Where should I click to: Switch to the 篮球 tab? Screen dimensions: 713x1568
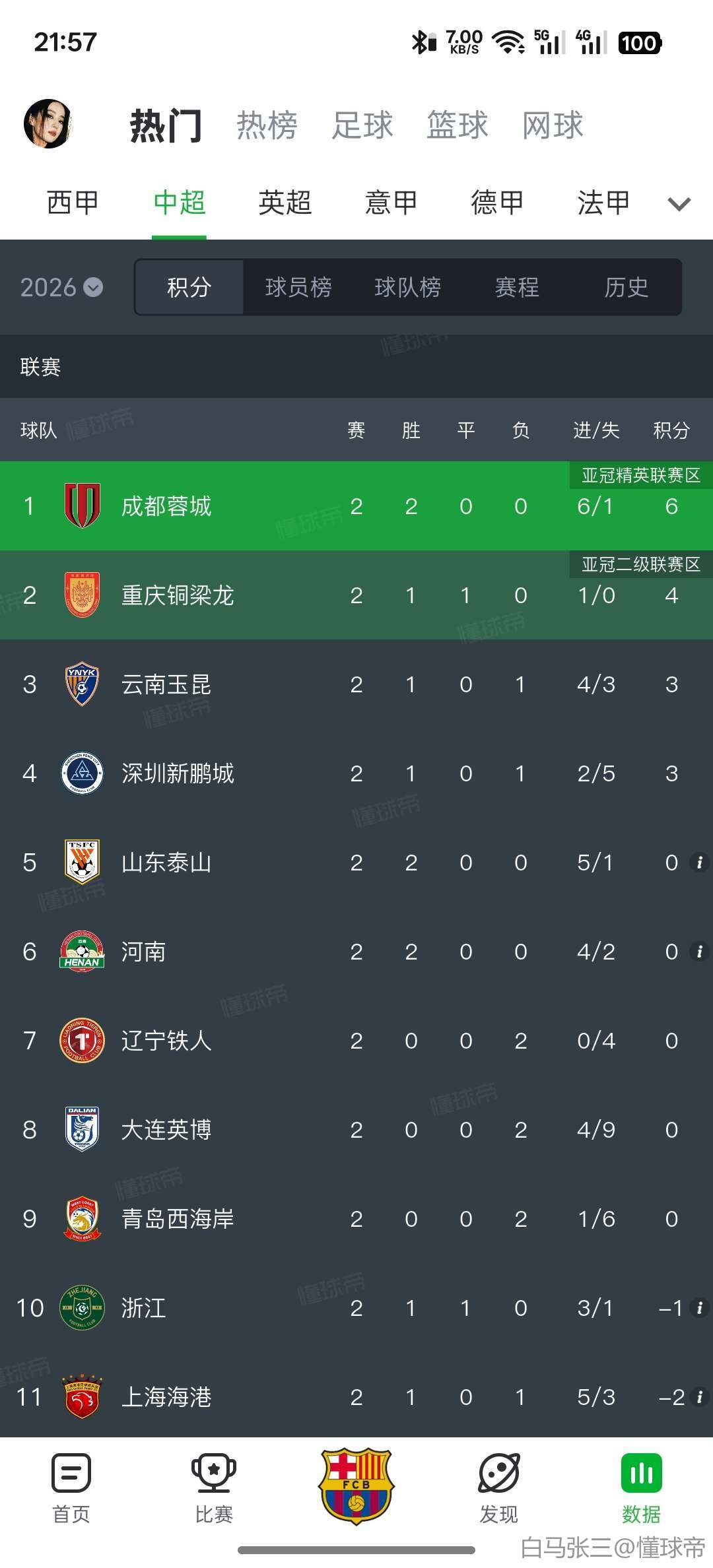(x=457, y=125)
